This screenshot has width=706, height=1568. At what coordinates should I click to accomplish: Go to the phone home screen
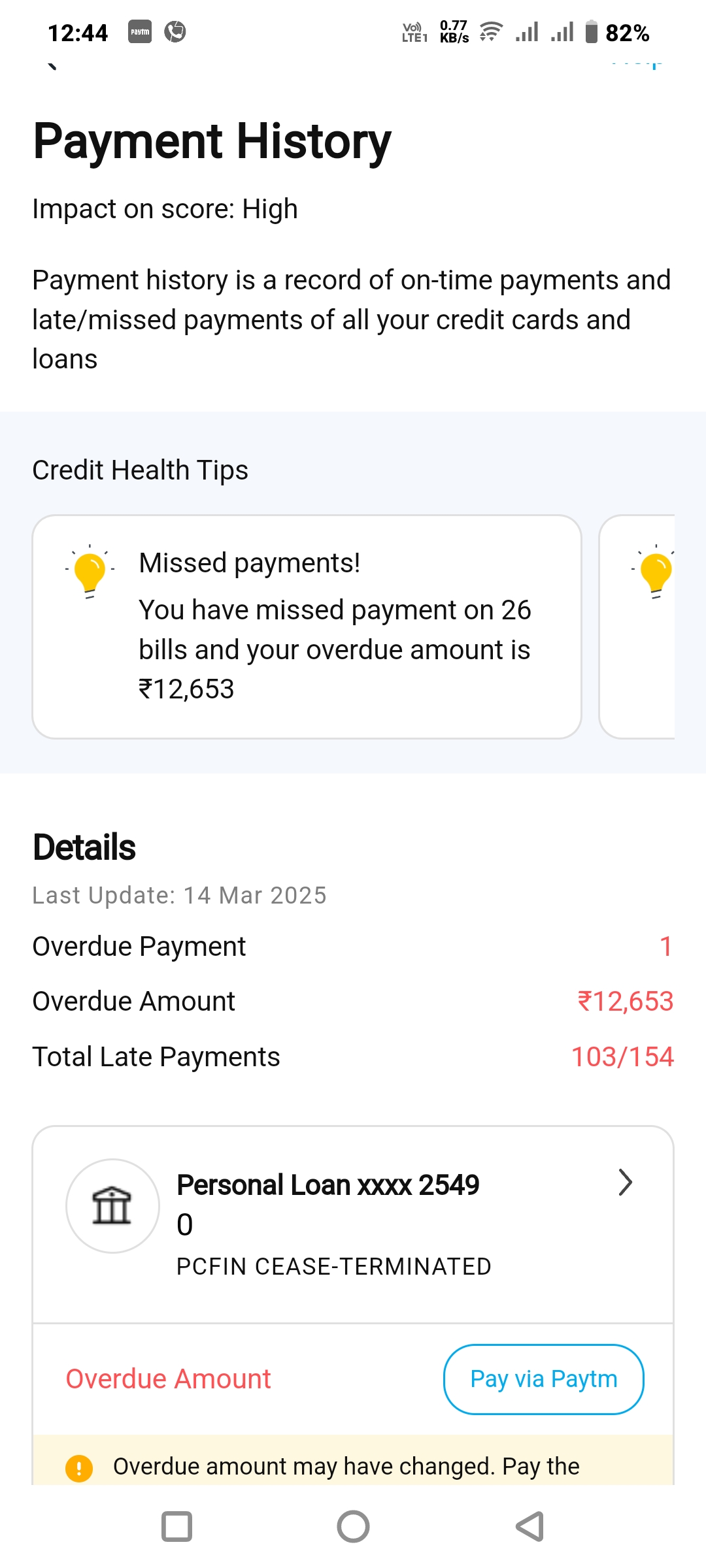(353, 1527)
